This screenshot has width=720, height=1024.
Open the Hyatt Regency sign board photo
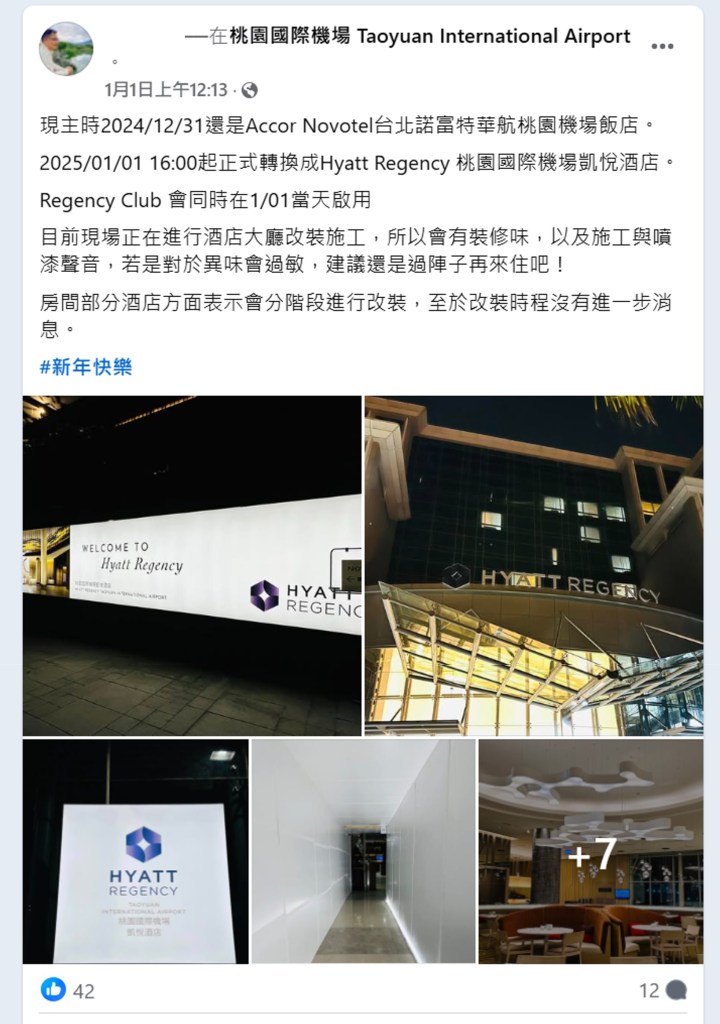pyautogui.click(x=136, y=851)
